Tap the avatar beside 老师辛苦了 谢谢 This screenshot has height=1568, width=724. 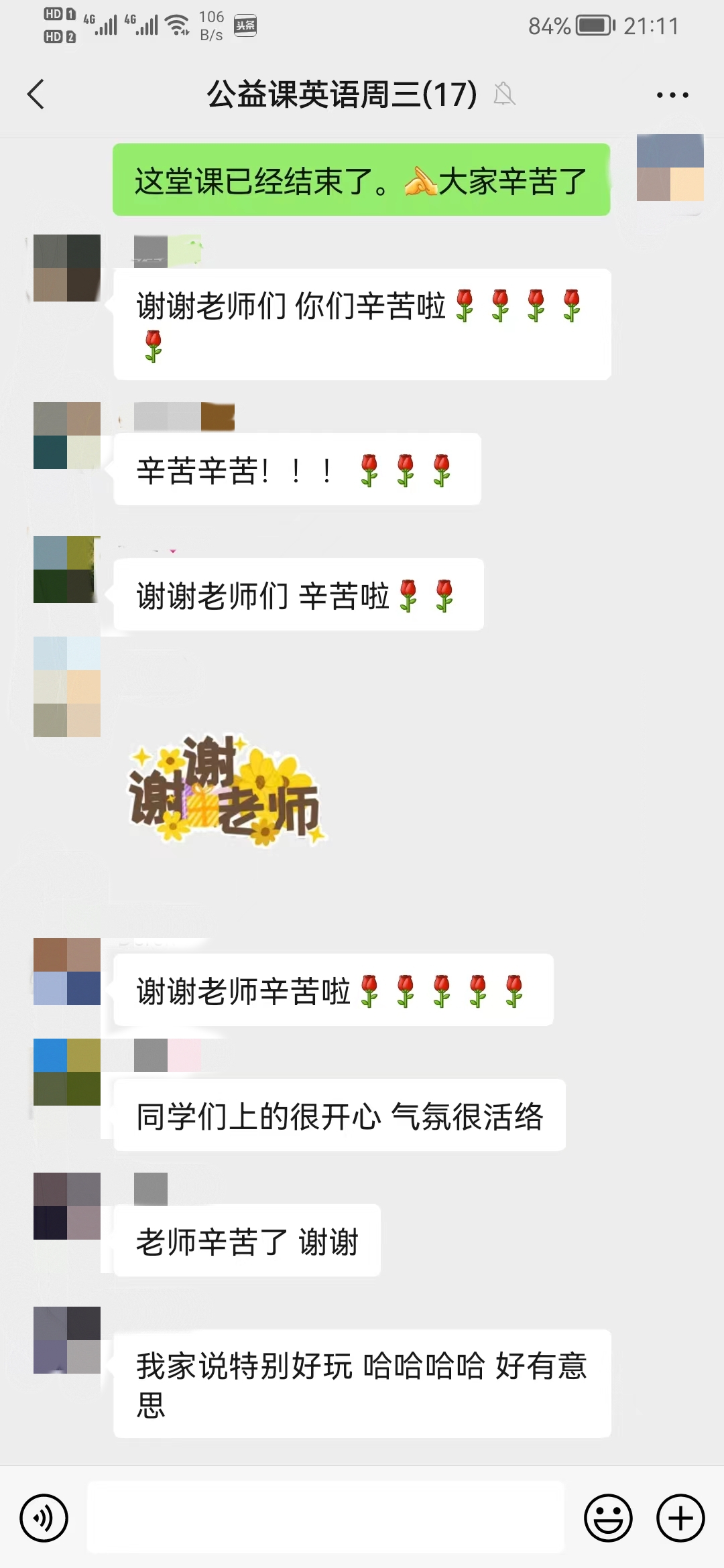click(67, 1206)
